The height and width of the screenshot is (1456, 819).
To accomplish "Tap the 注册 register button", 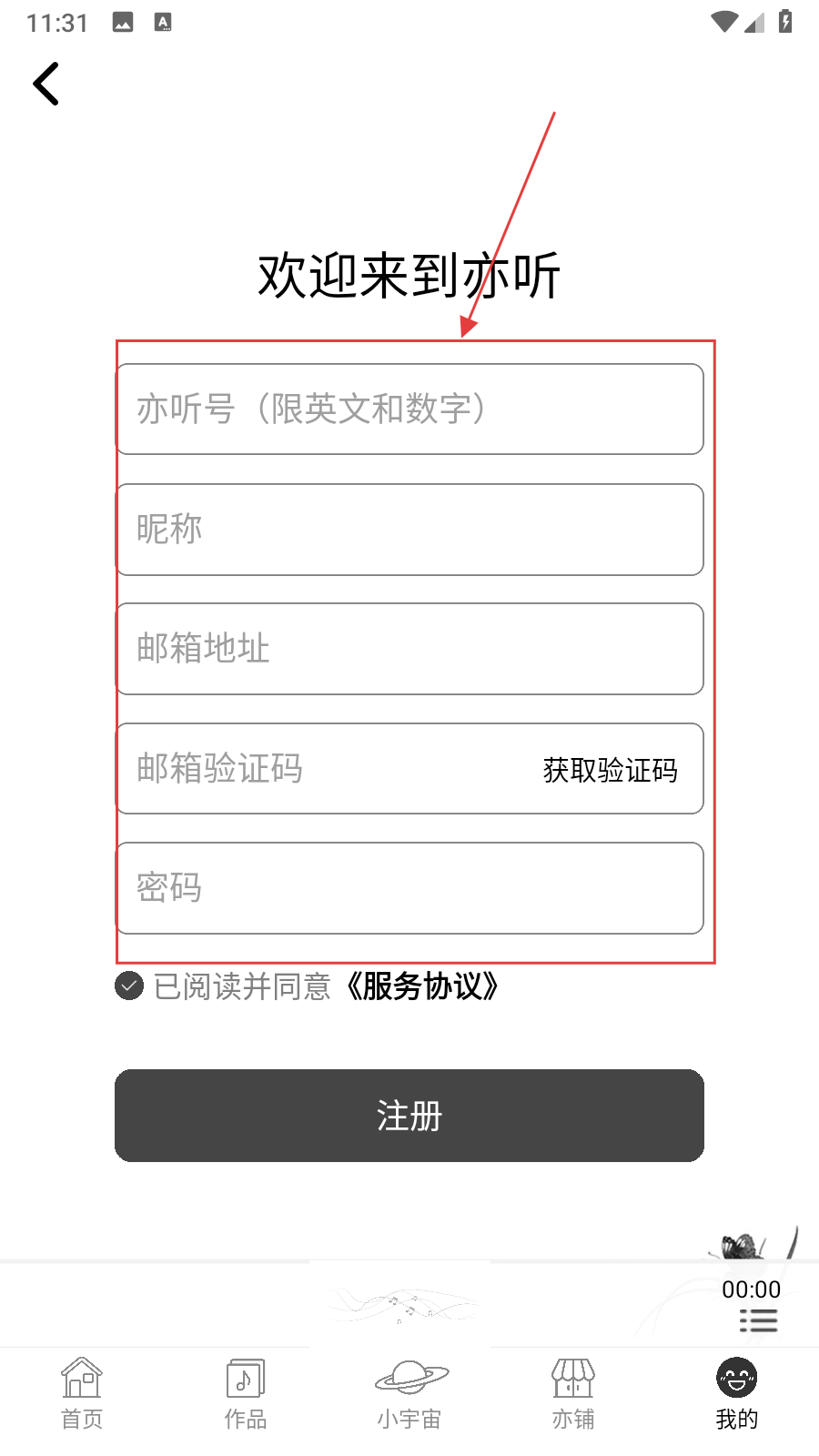I will tap(409, 1116).
